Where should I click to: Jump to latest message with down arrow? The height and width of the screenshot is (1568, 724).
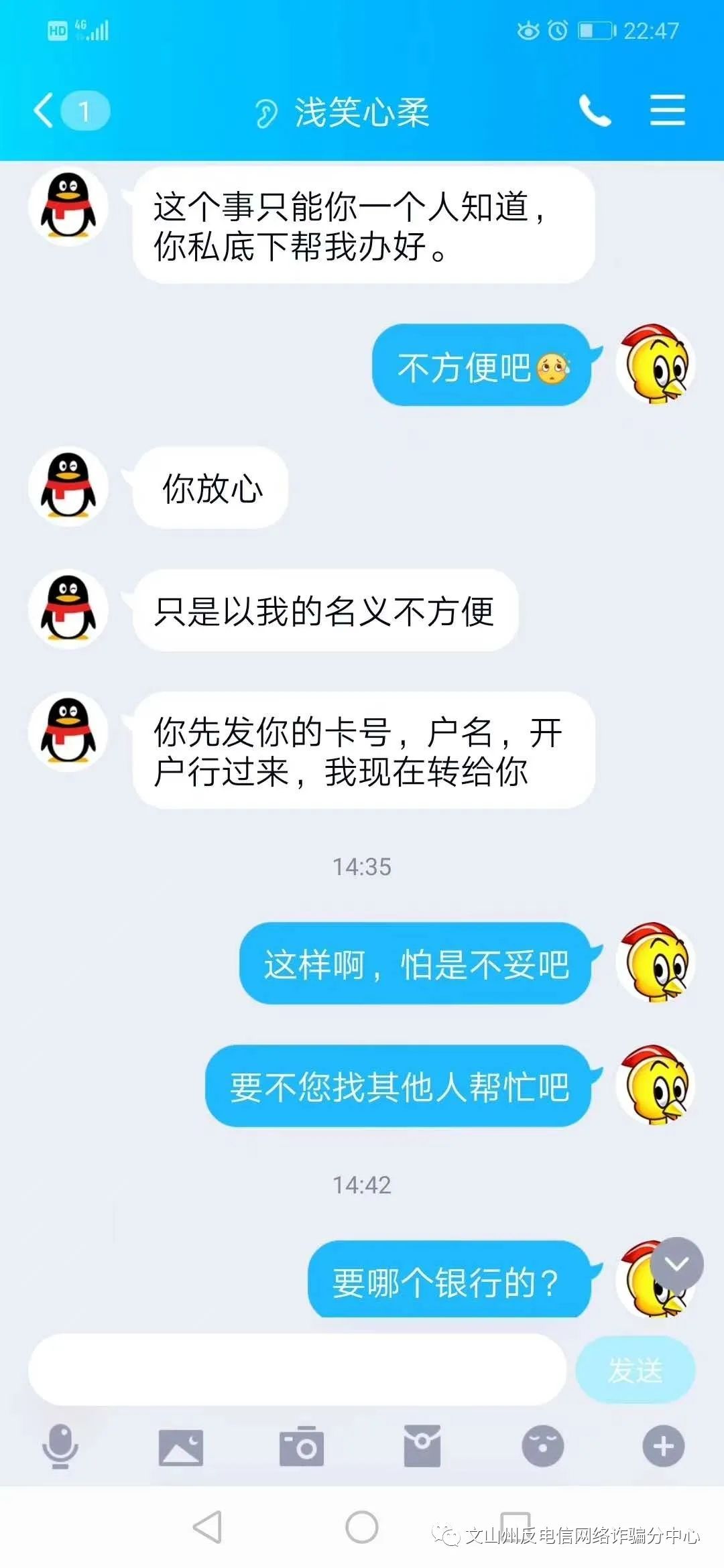(676, 1264)
